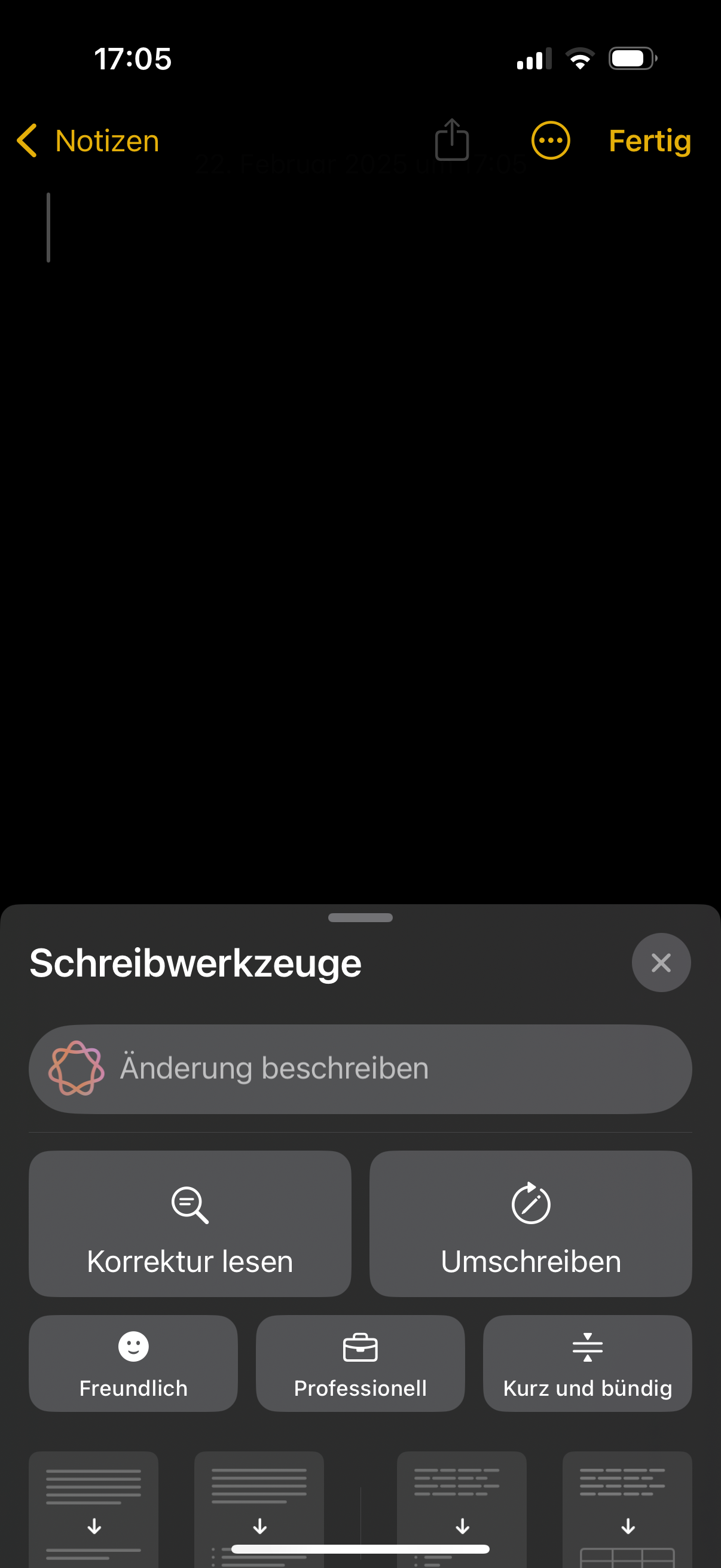Tap Fertig to finish editing
The width and height of the screenshot is (721, 1568).
pos(649,141)
